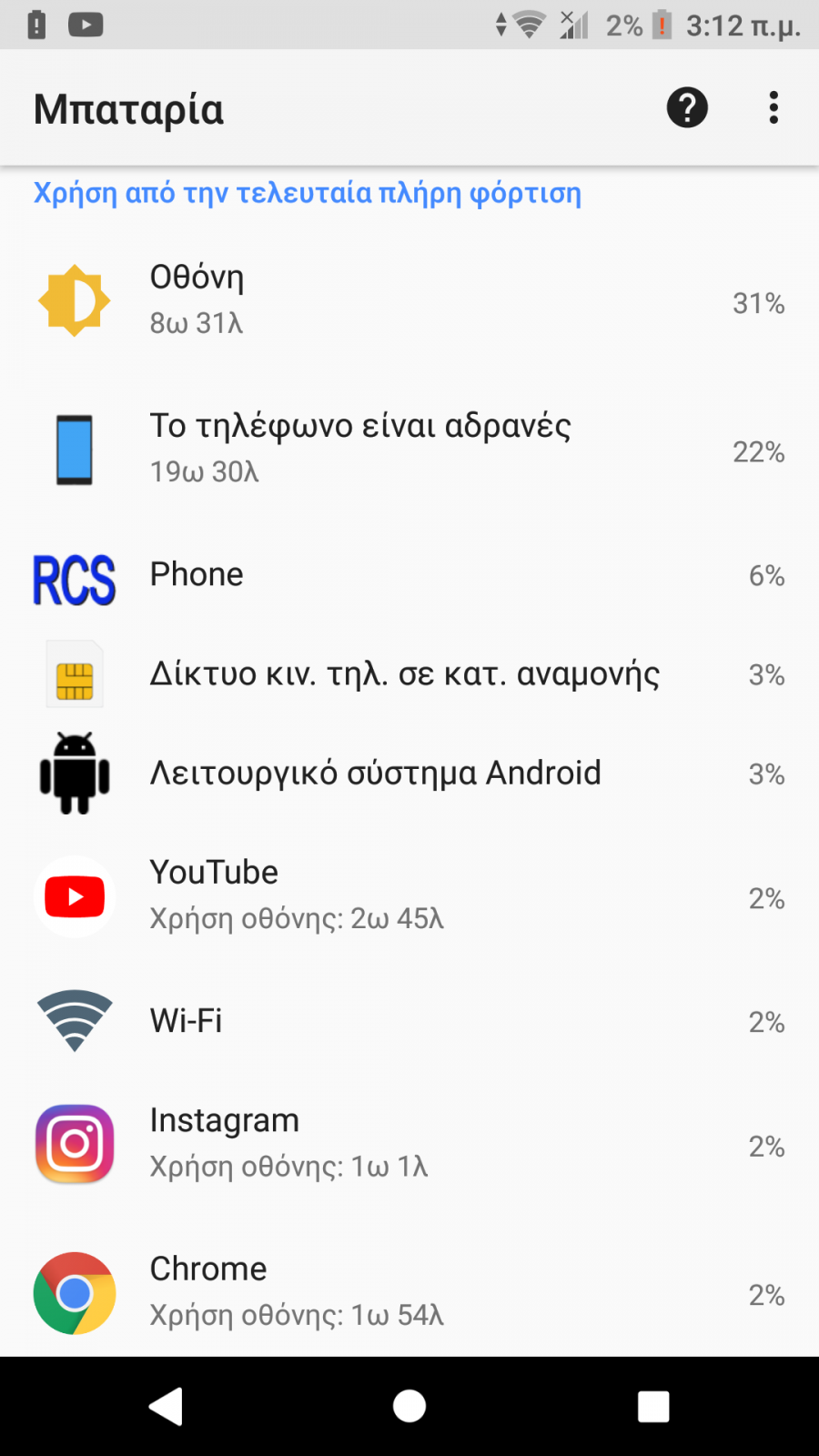Open the three-dot overflow menu
819x1456 pixels.
[773, 107]
